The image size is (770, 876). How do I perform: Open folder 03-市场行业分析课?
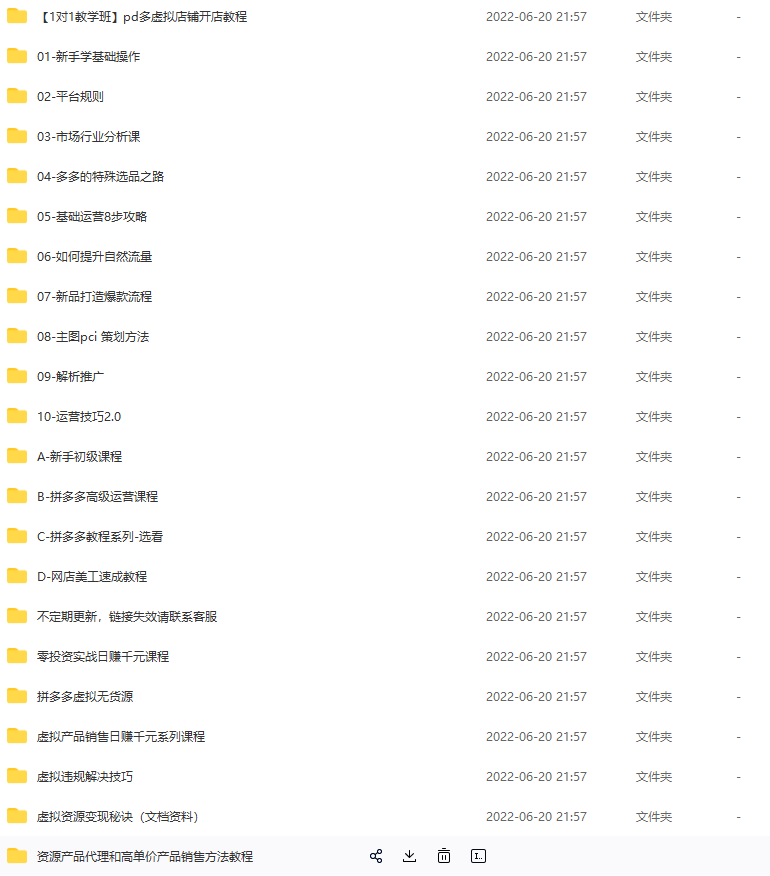(x=88, y=137)
